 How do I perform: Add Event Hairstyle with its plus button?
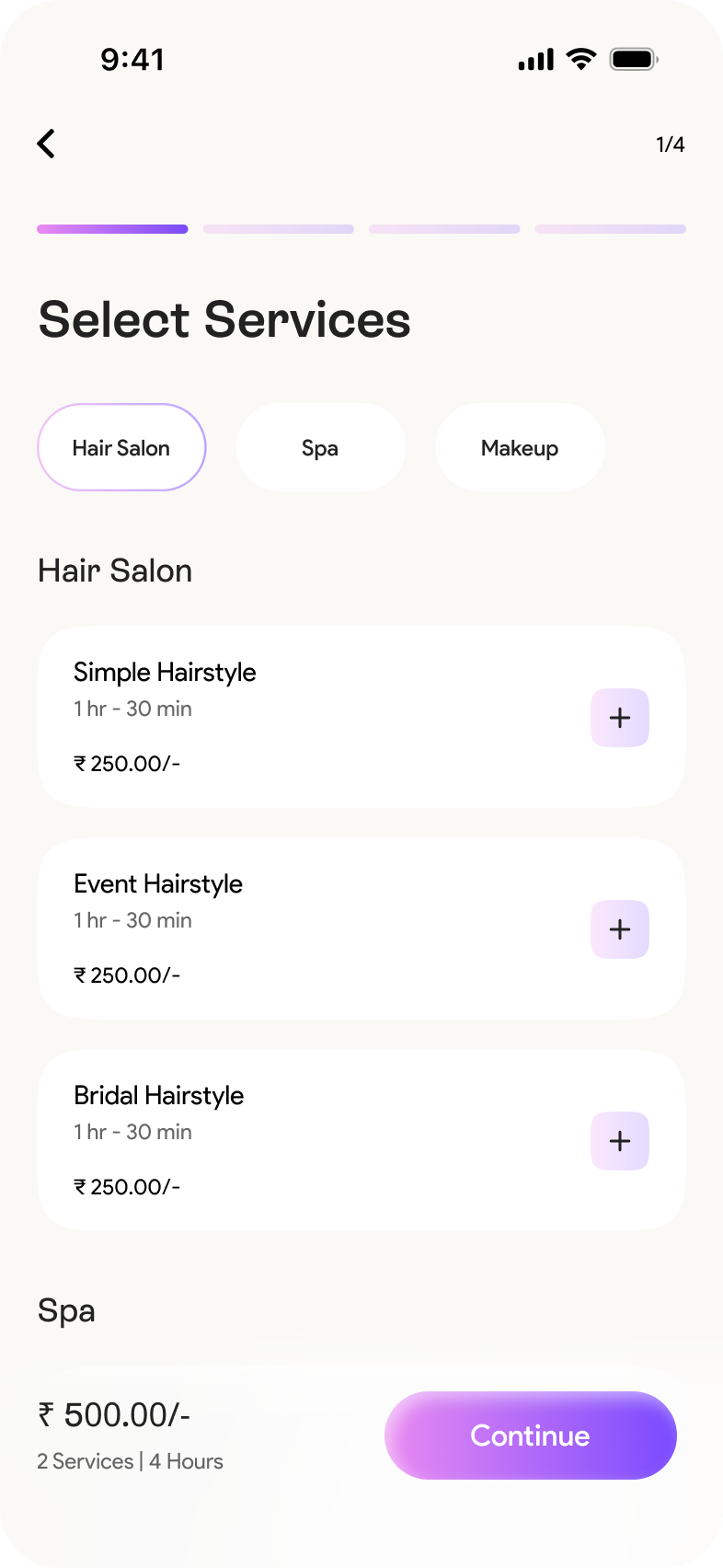point(620,929)
